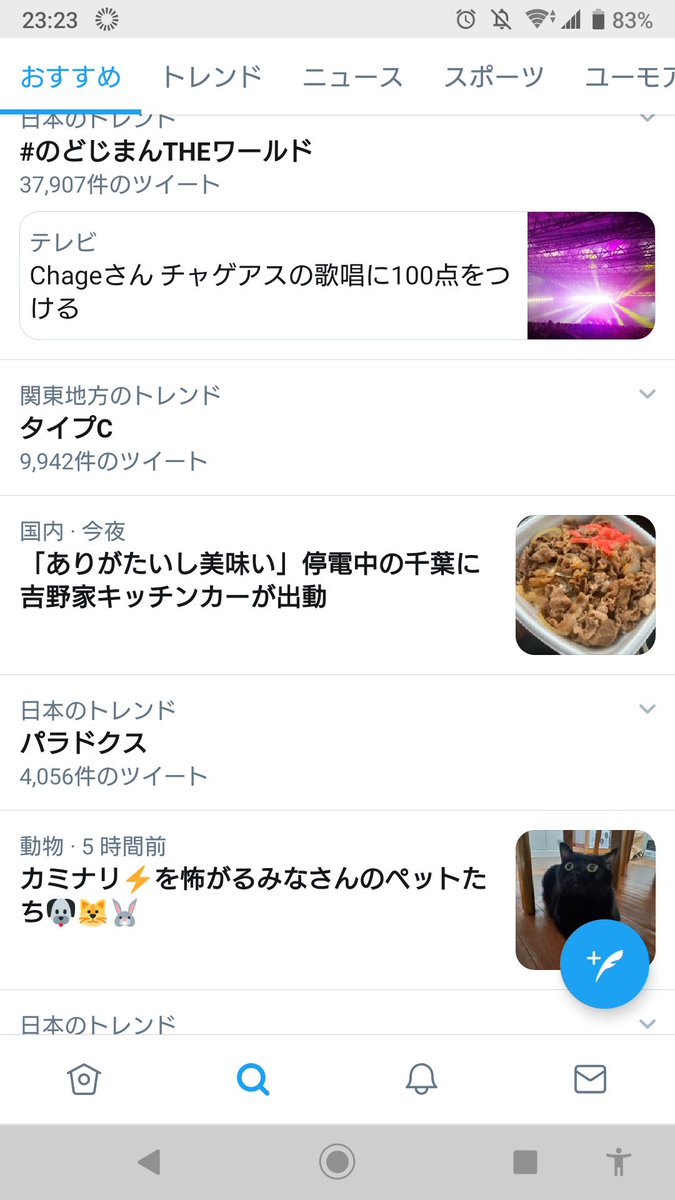This screenshot has height=1200, width=675.
Task: Open the Chageさん チャゲアス news card
Action: pos(337,275)
